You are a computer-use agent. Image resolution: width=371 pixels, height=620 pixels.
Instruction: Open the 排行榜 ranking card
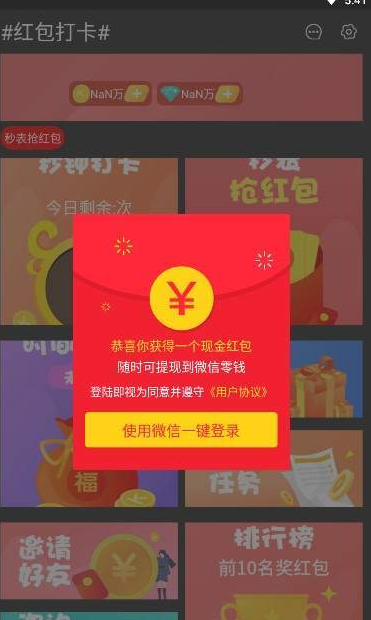pyautogui.click(x=274, y=571)
